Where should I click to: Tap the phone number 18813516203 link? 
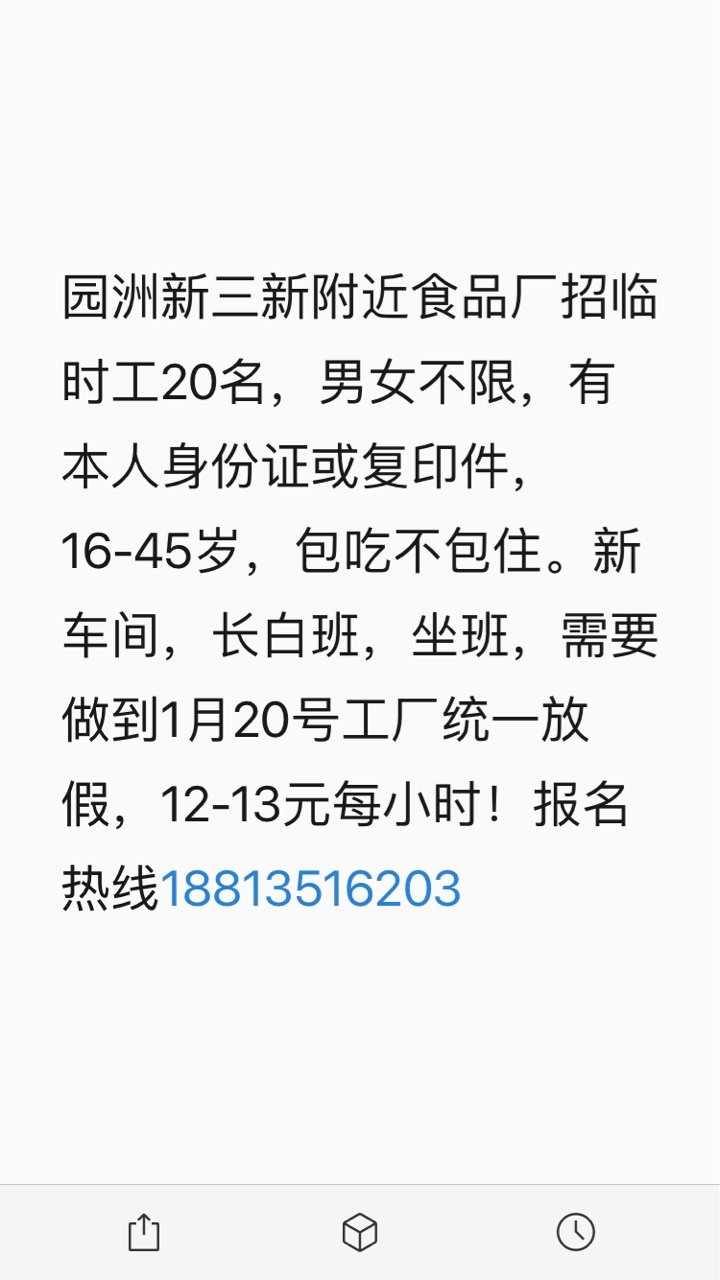tap(311, 889)
